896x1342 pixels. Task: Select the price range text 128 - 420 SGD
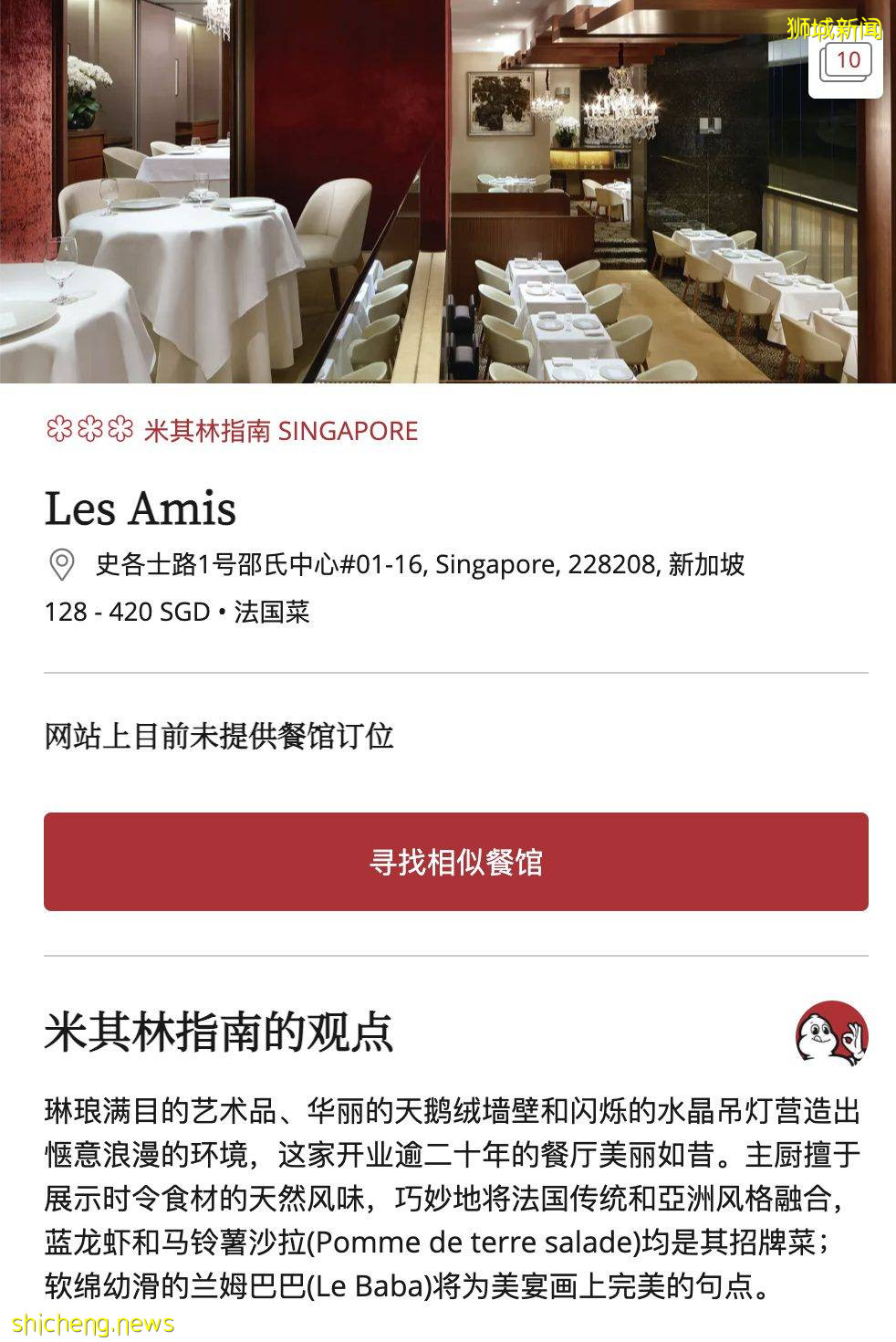[x=123, y=614]
